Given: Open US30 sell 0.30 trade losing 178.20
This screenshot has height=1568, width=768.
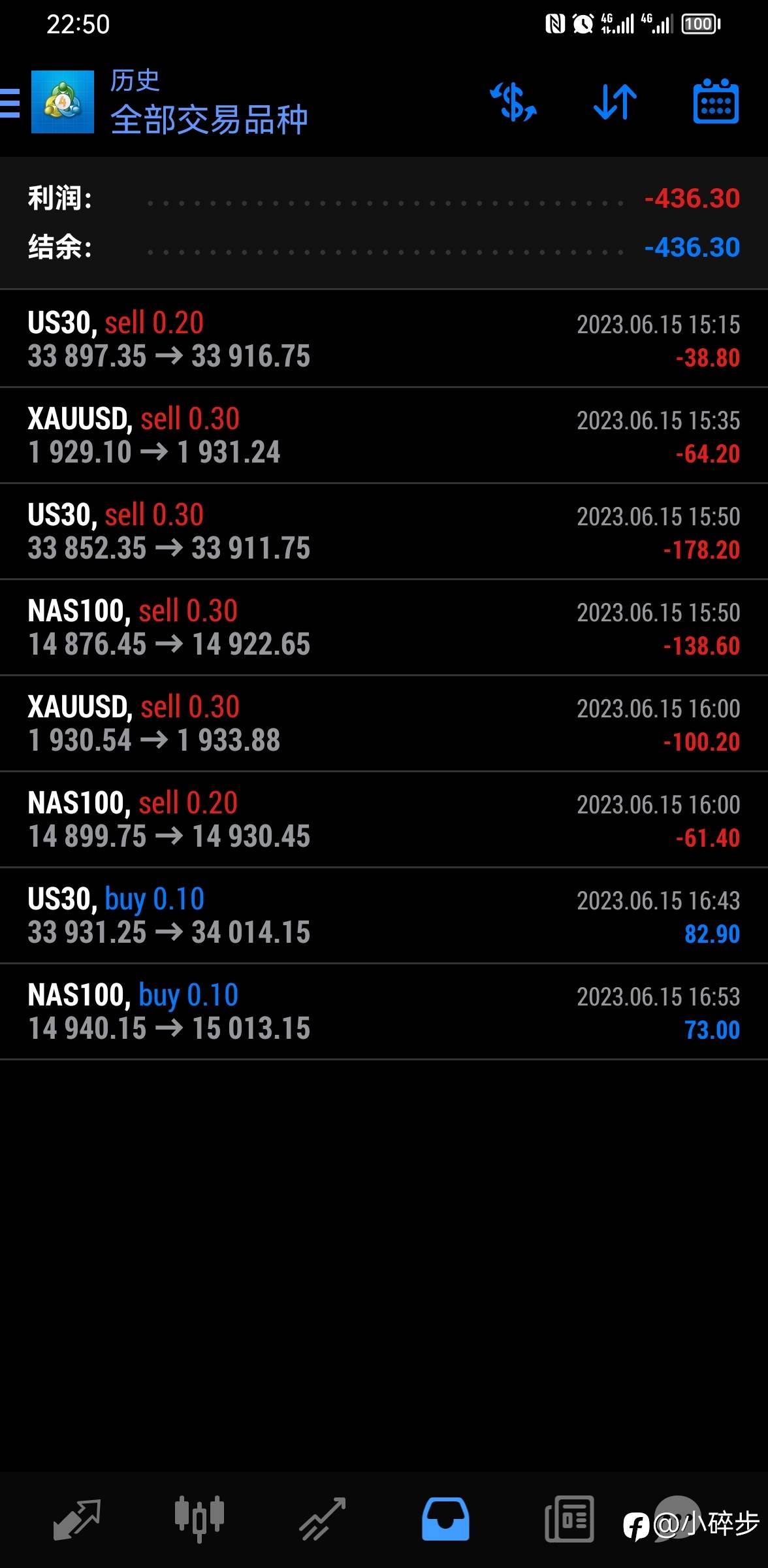Looking at the screenshot, I should tap(384, 531).
